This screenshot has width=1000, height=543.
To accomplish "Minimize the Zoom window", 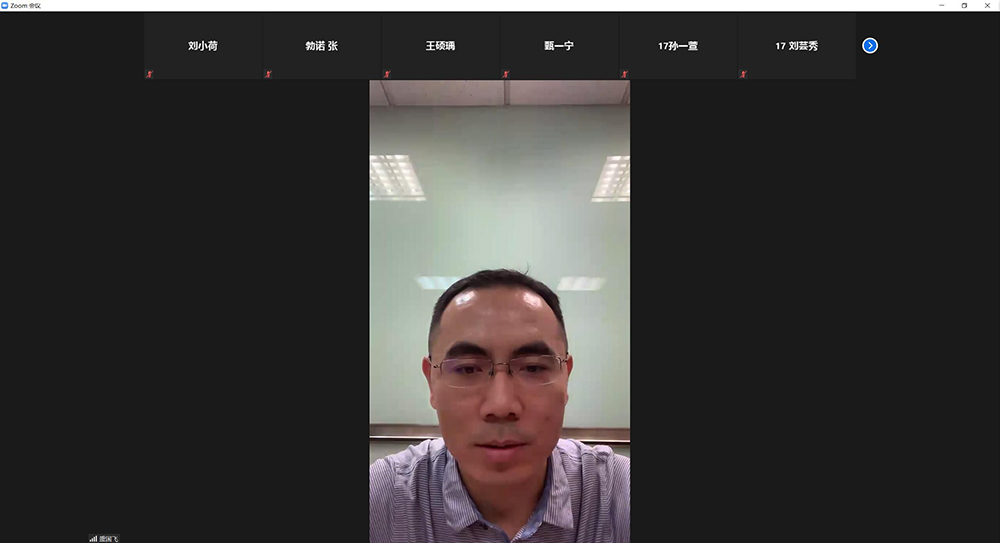I will 941,5.
